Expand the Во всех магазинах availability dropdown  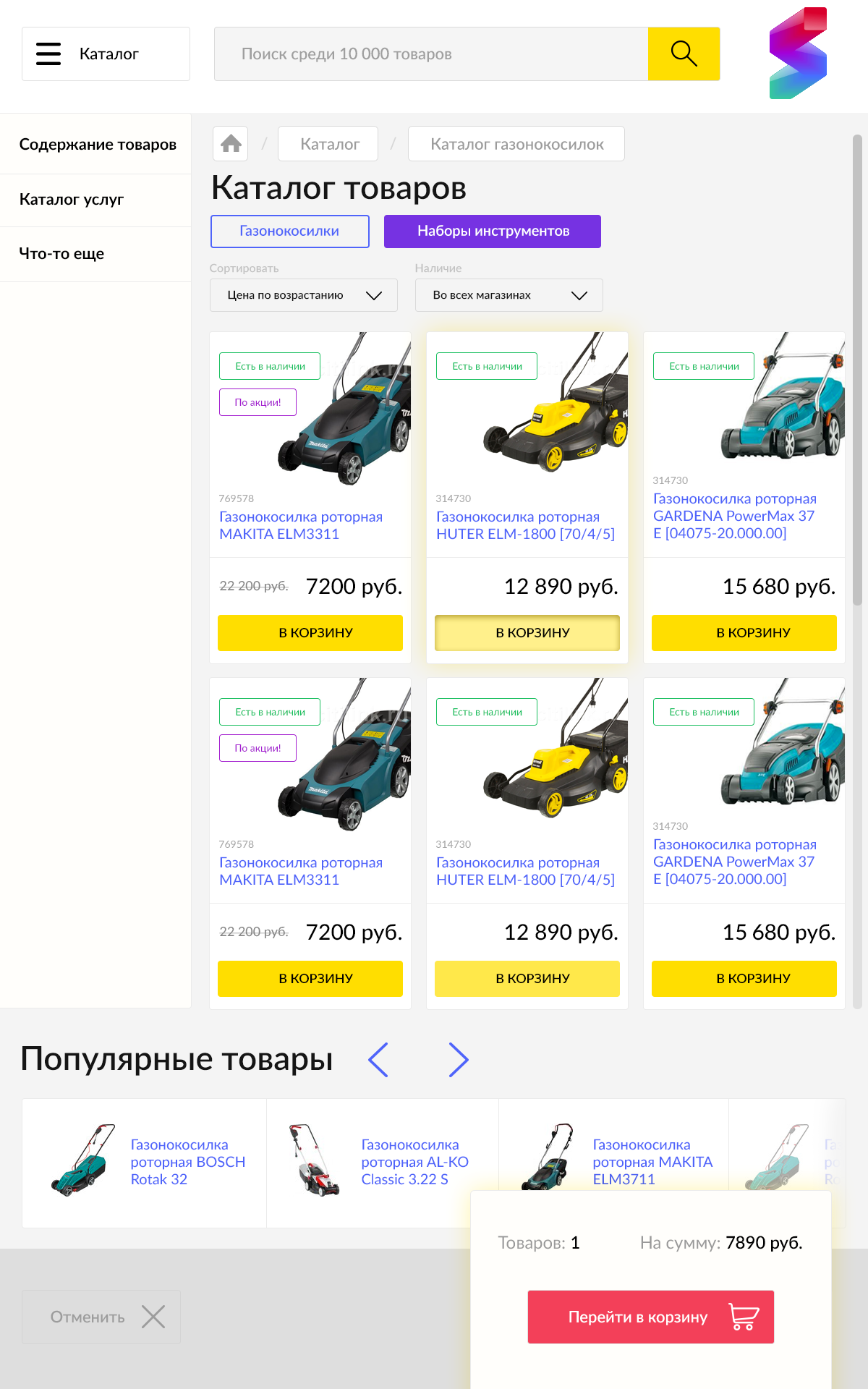pos(509,295)
